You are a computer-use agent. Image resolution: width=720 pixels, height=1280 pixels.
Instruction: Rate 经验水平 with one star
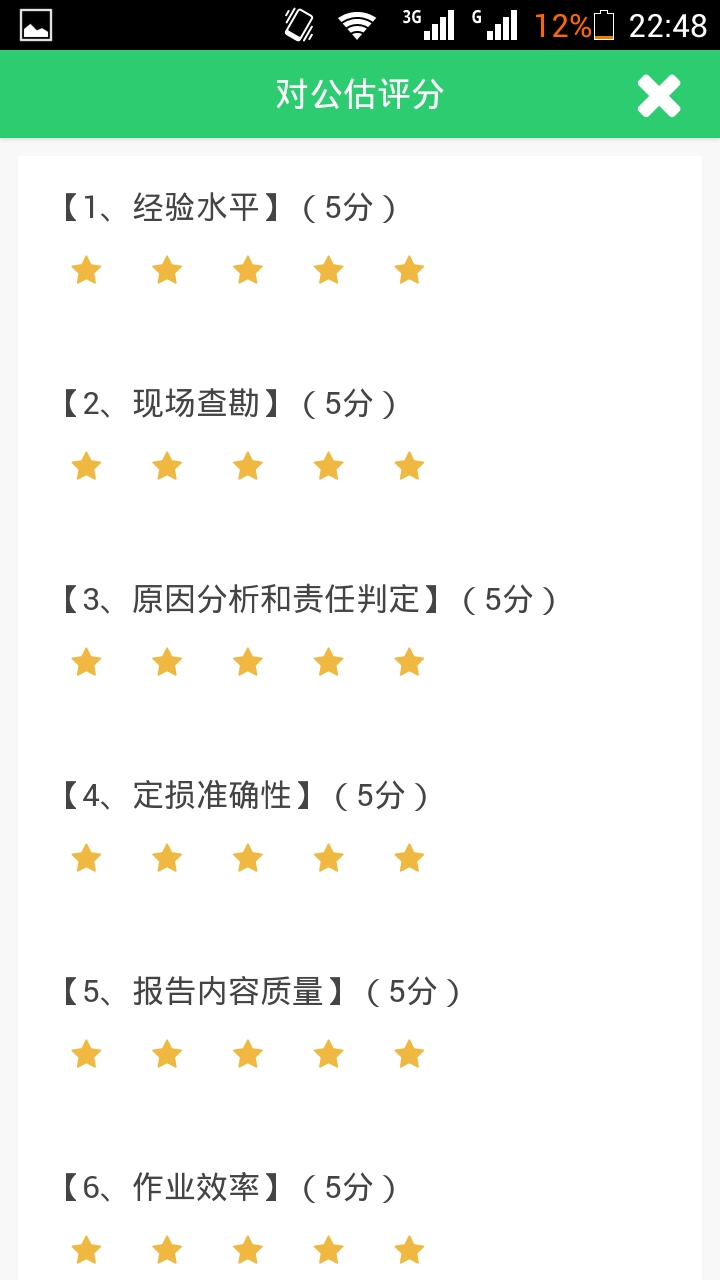[87, 270]
